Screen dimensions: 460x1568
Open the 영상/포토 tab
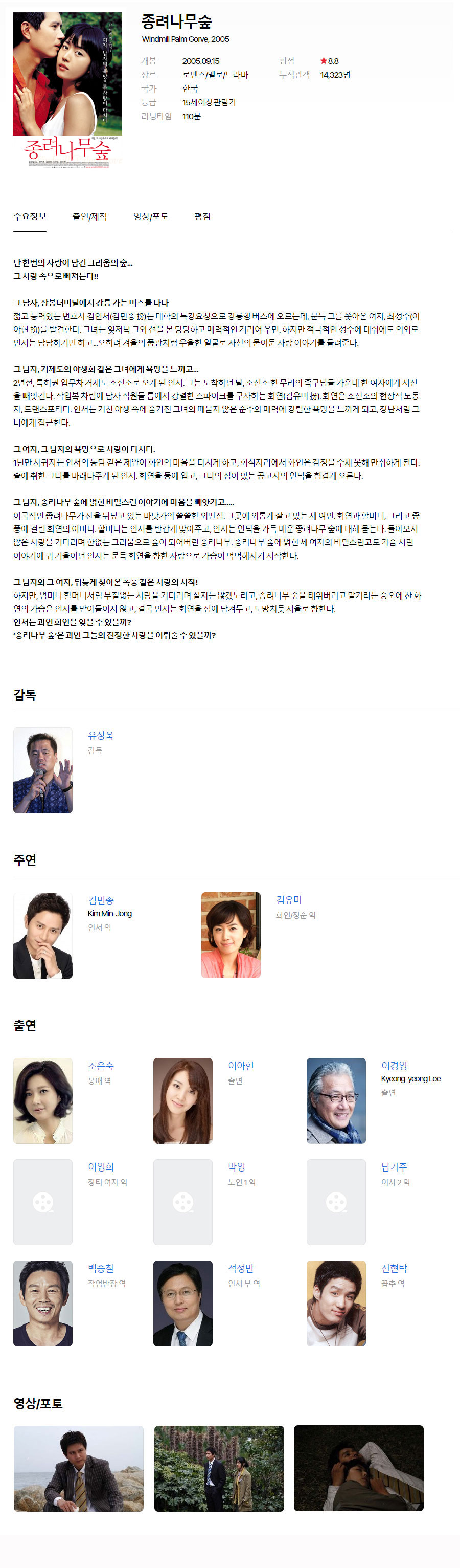click(x=151, y=217)
